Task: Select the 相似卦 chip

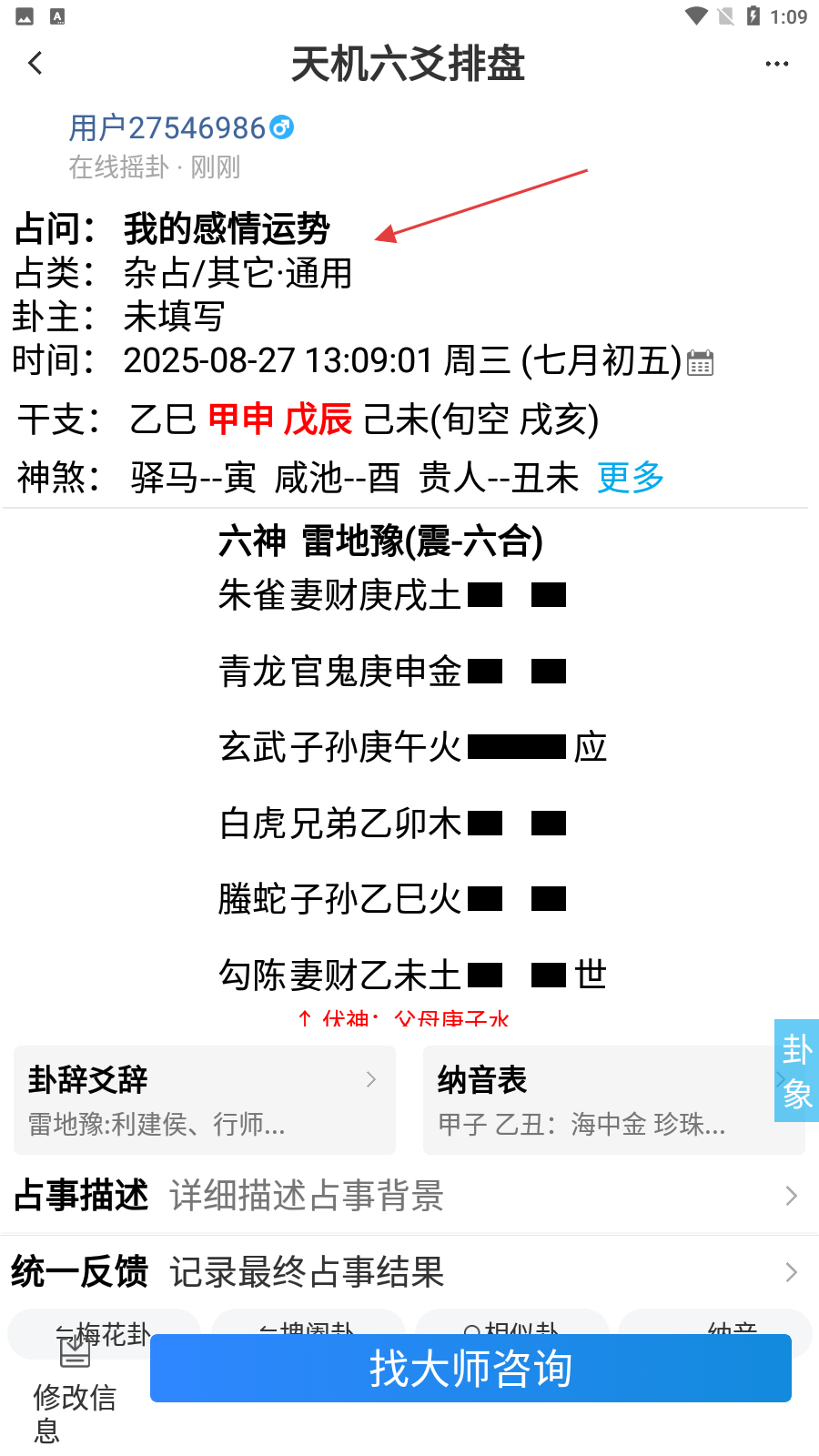Action: [511, 1323]
